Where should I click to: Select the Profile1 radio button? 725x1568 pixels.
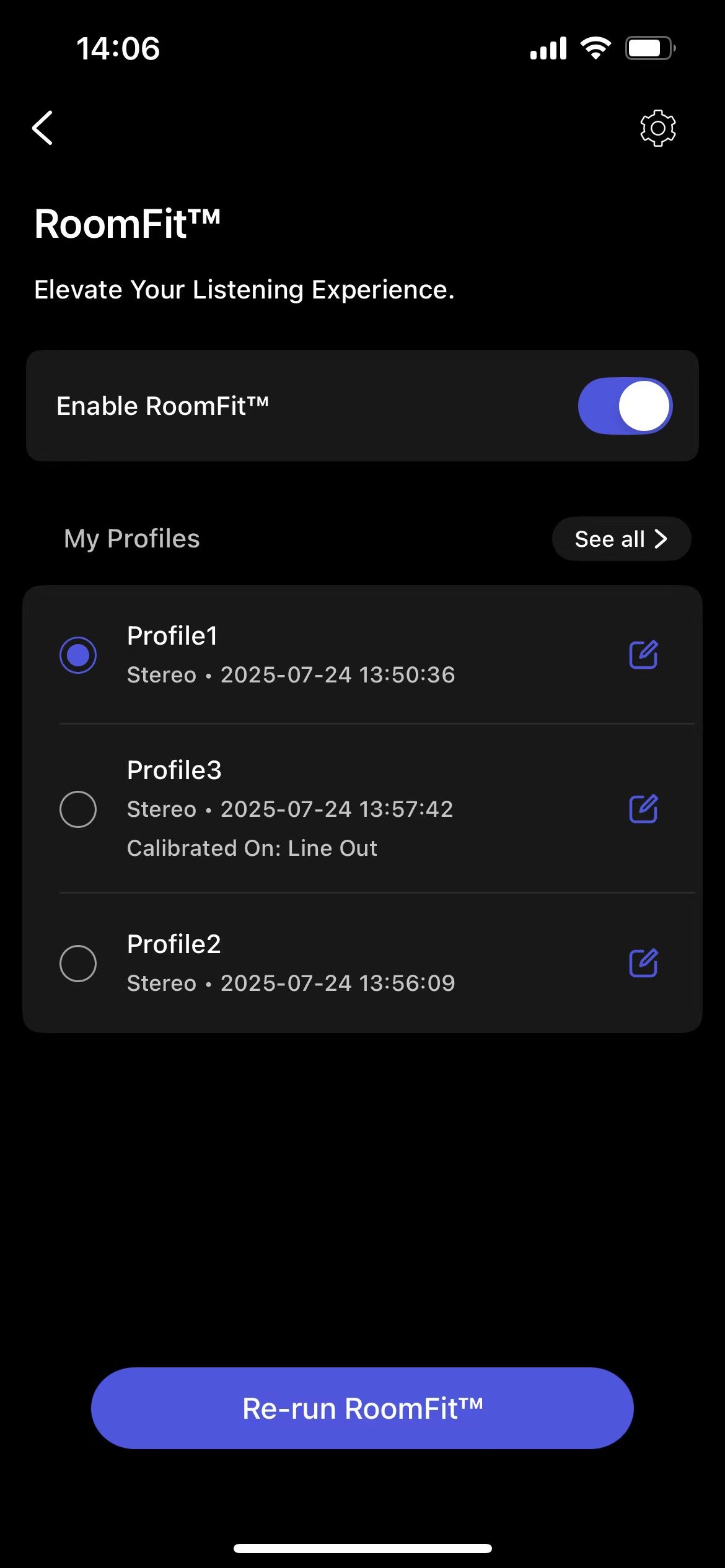(78, 655)
